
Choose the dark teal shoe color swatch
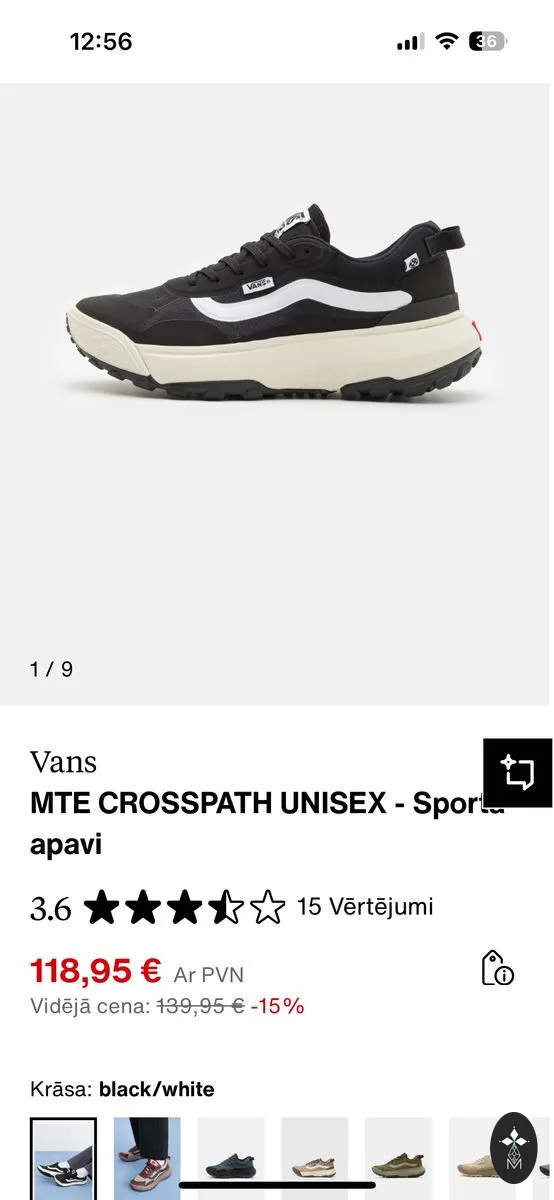coord(231,1158)
